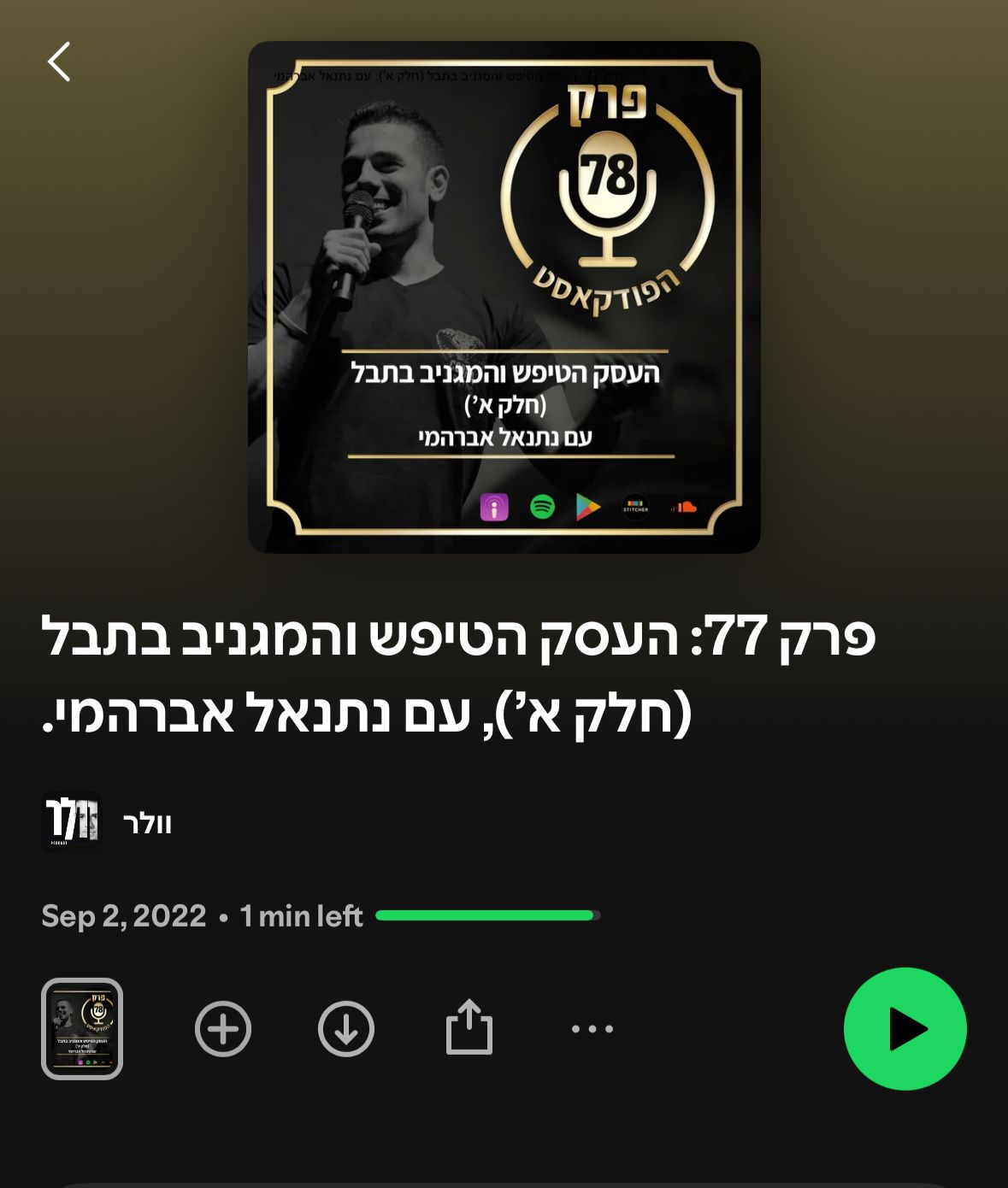The height and width of the screenshot is (1188, 1008).
Task: Add the episode to Your Episodes
Action: (223, 1028)
